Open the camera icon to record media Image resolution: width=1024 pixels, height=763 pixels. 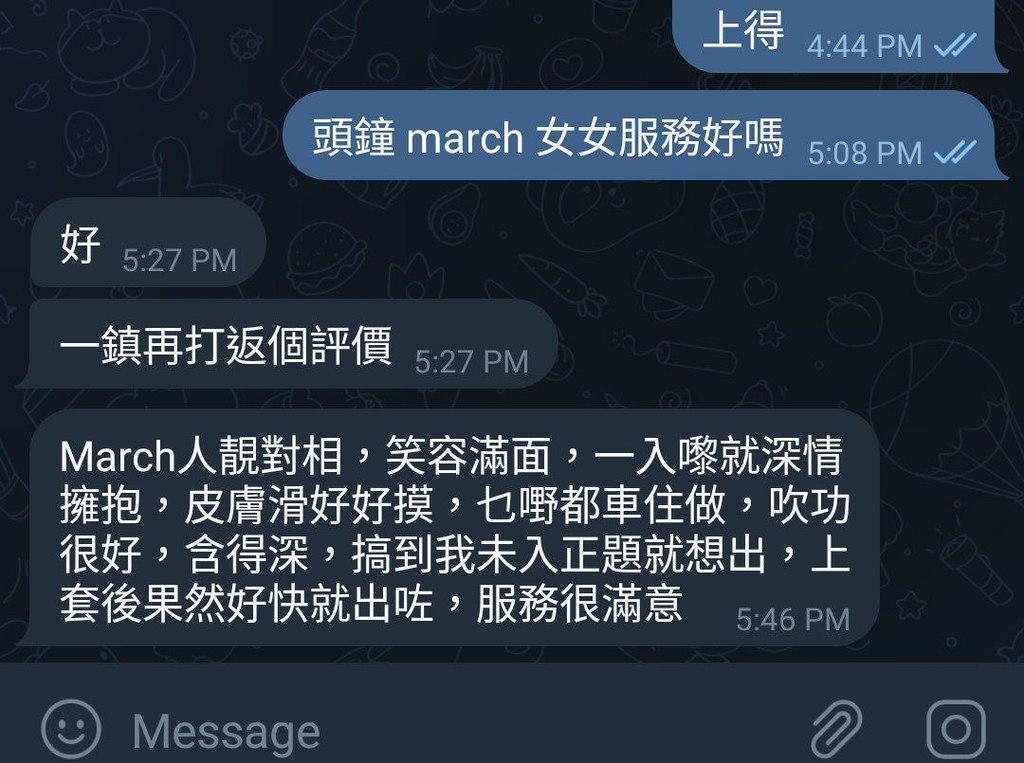(956, 729)
